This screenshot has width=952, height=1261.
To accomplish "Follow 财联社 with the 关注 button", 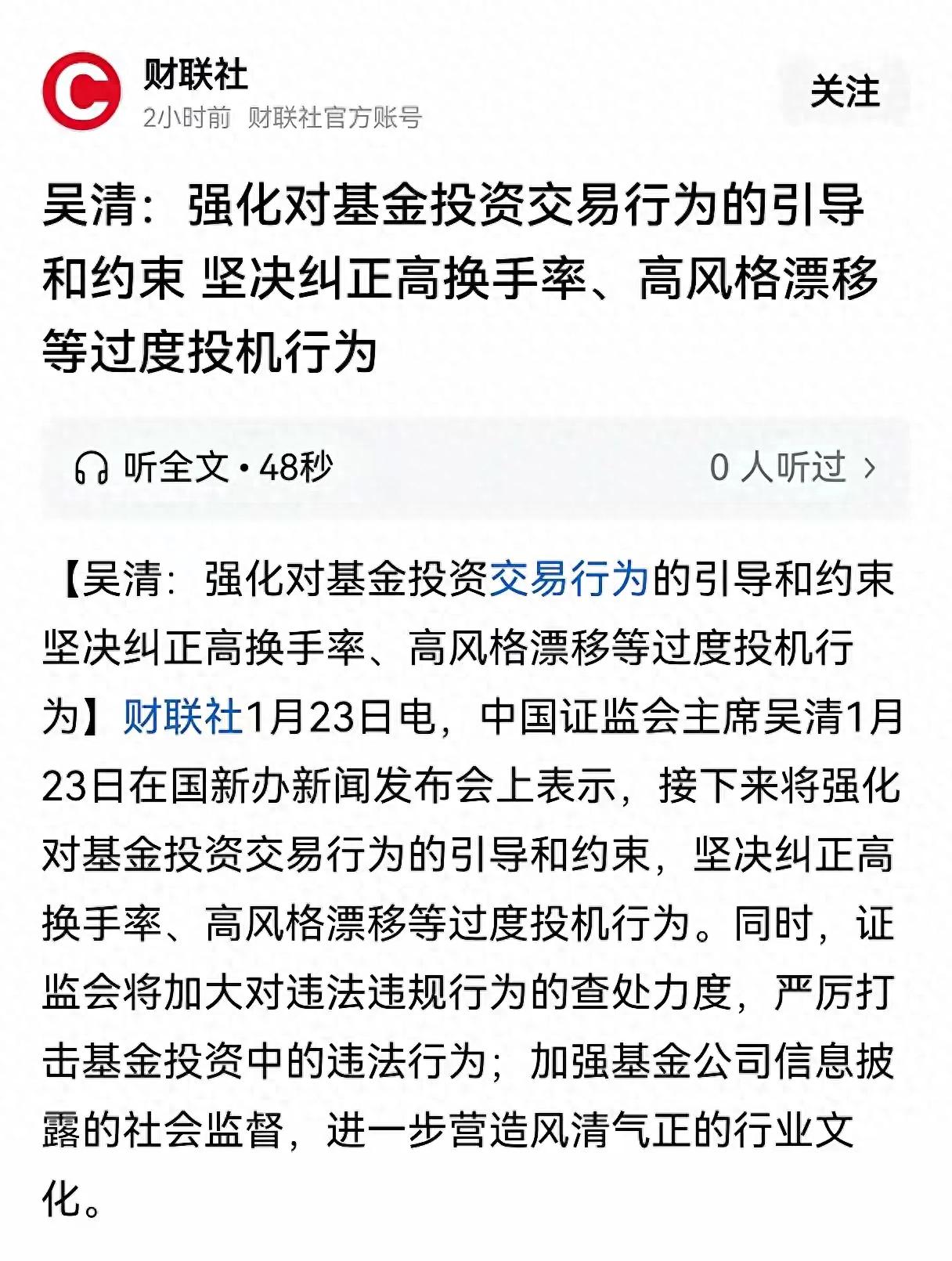I will (845, 92).
